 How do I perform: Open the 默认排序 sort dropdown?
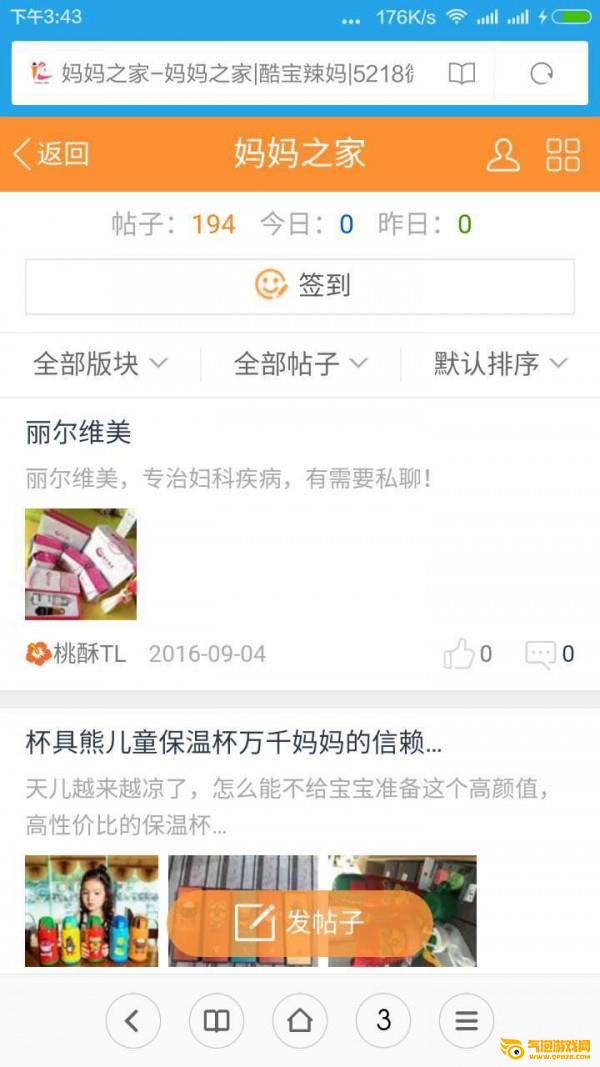pos(500,364)
